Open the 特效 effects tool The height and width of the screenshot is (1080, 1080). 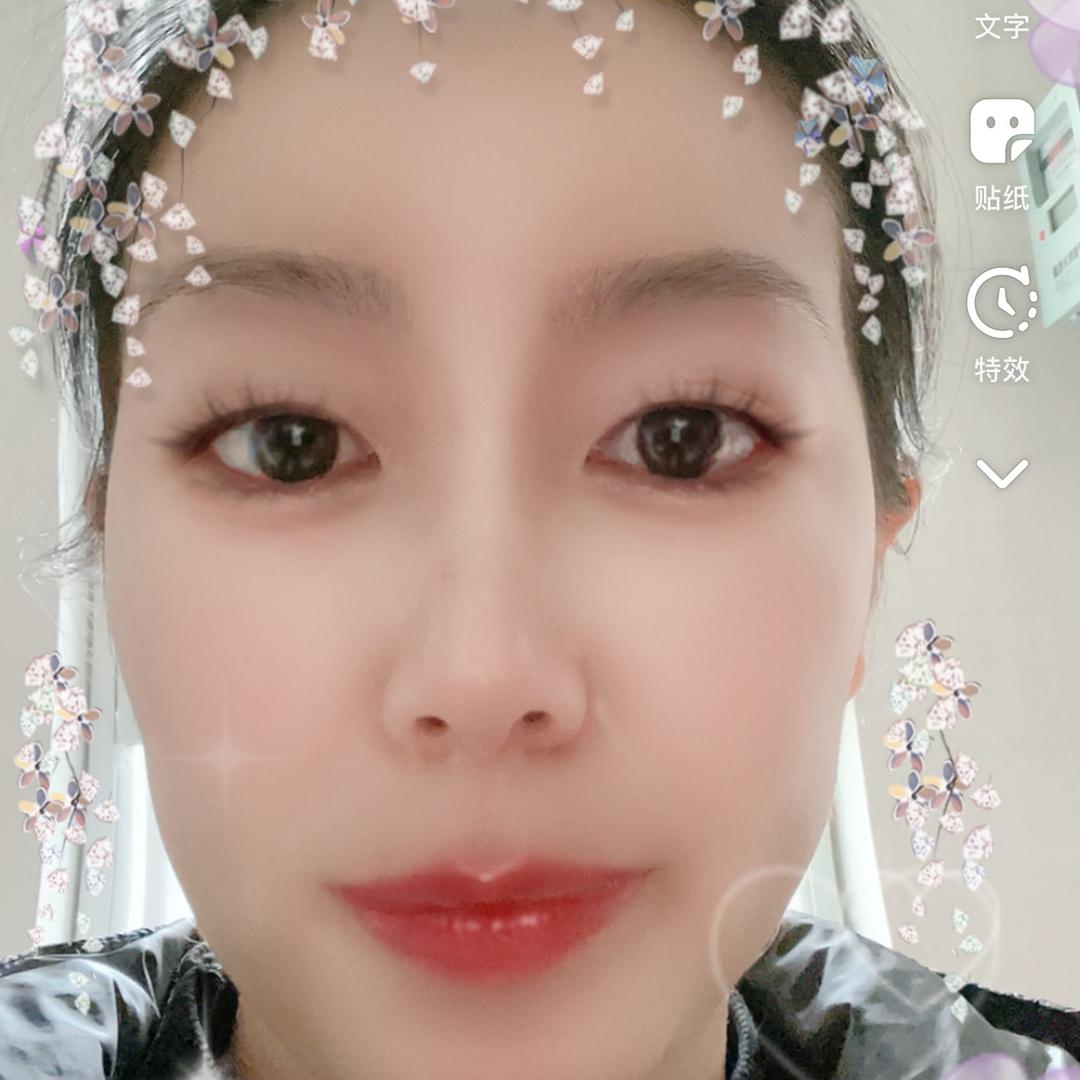(x=1002, y=324)
